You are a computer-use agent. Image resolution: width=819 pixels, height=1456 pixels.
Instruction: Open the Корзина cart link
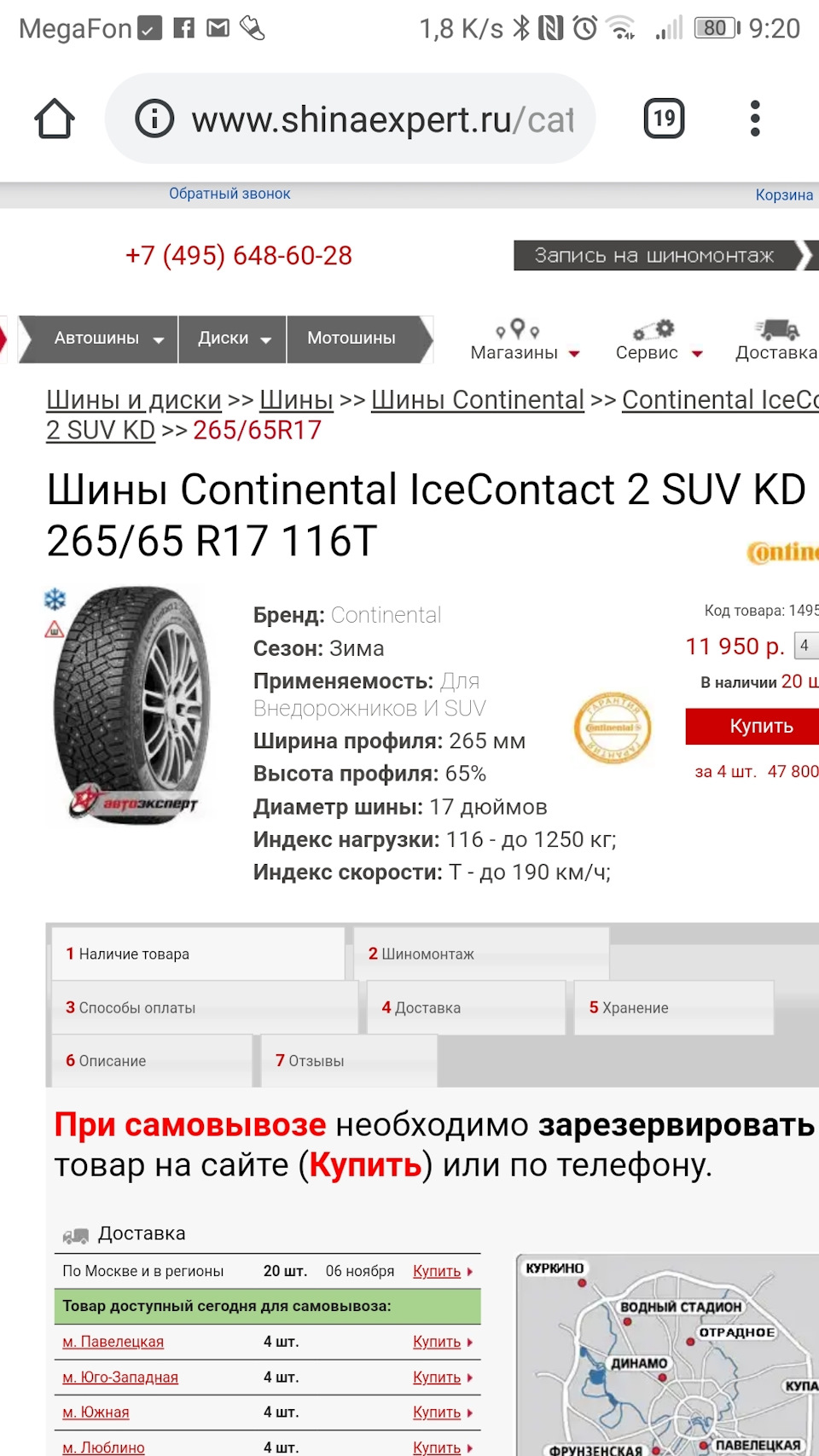pos(784,194)
